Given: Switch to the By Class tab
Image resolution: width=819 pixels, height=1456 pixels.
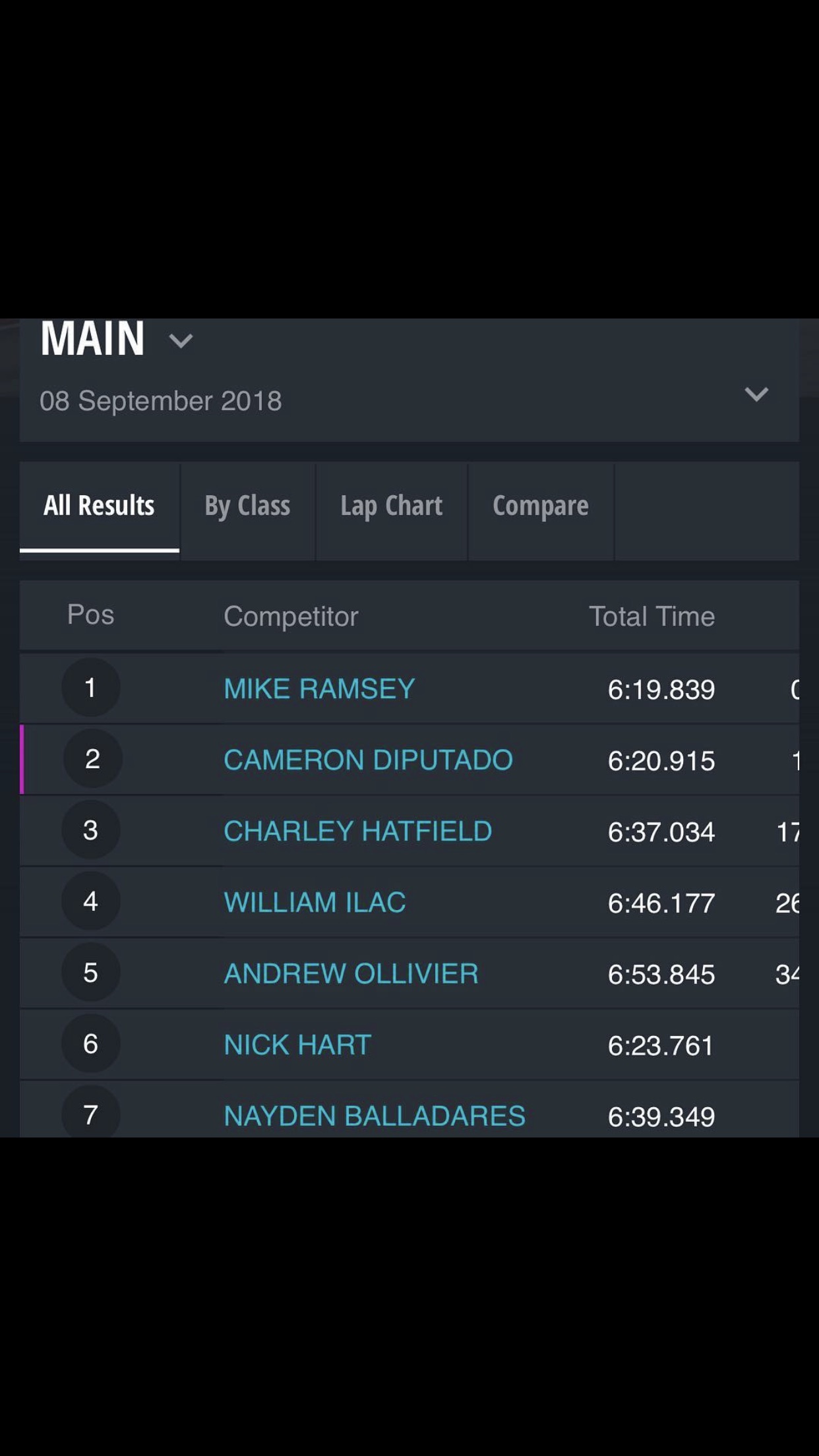Looking at the screenshot, I should point(247,506).
